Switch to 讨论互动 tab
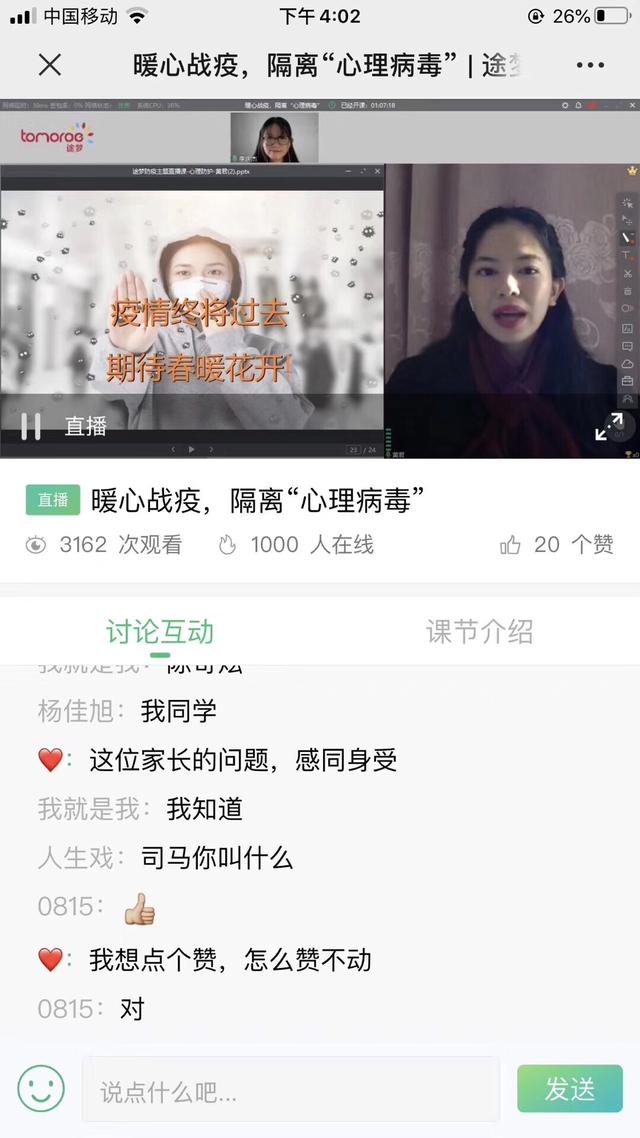The height and width of the screenshot is (1138, 640). pos(160,632)
